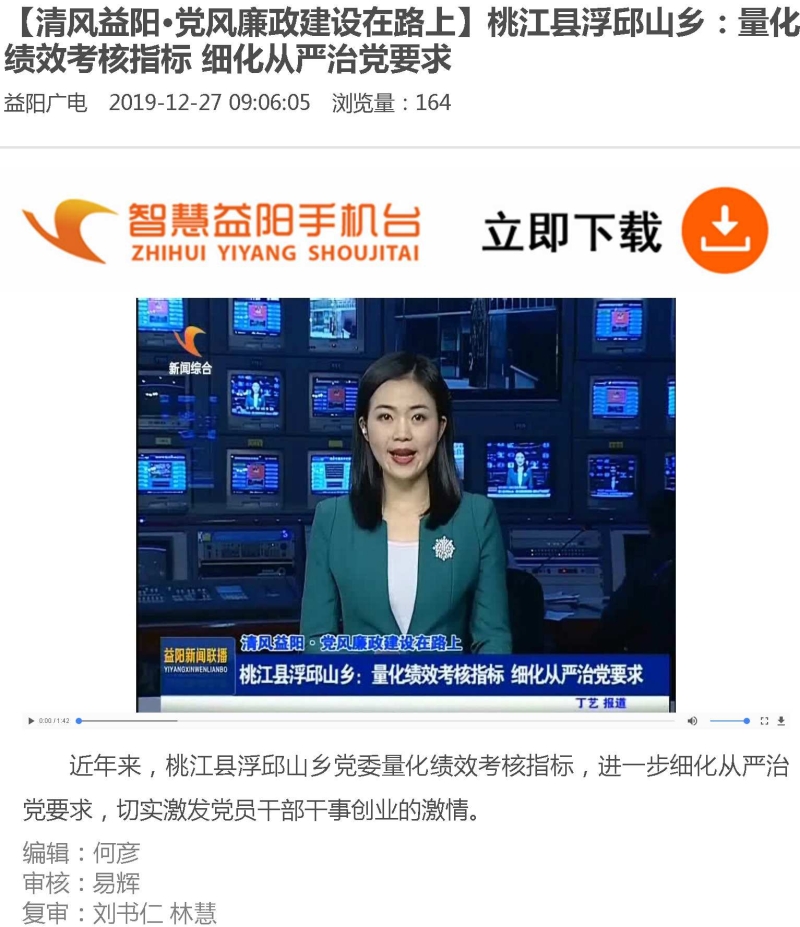Download the video file

(781, 720)
